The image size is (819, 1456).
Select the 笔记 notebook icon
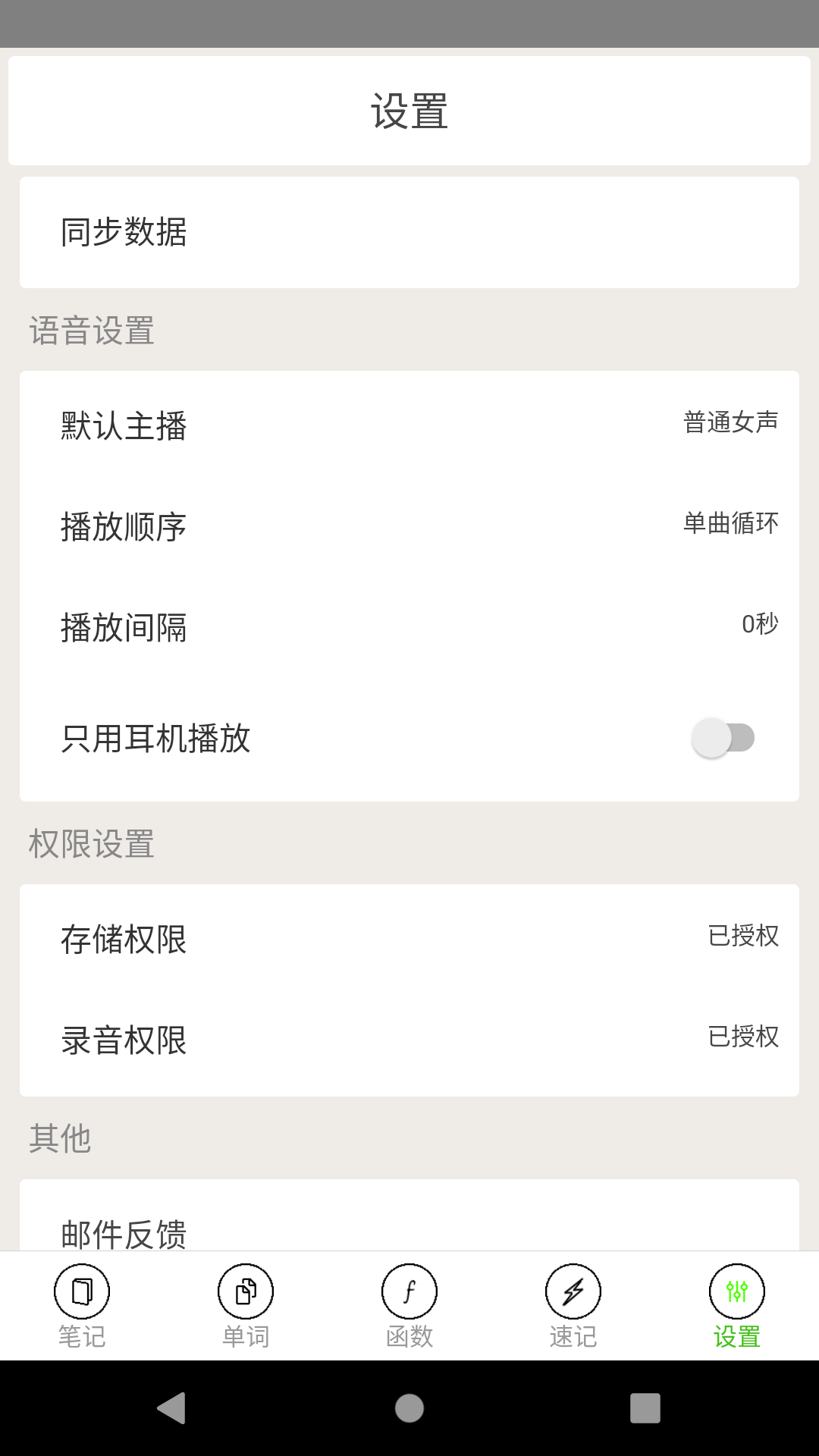coord(81,1290)
